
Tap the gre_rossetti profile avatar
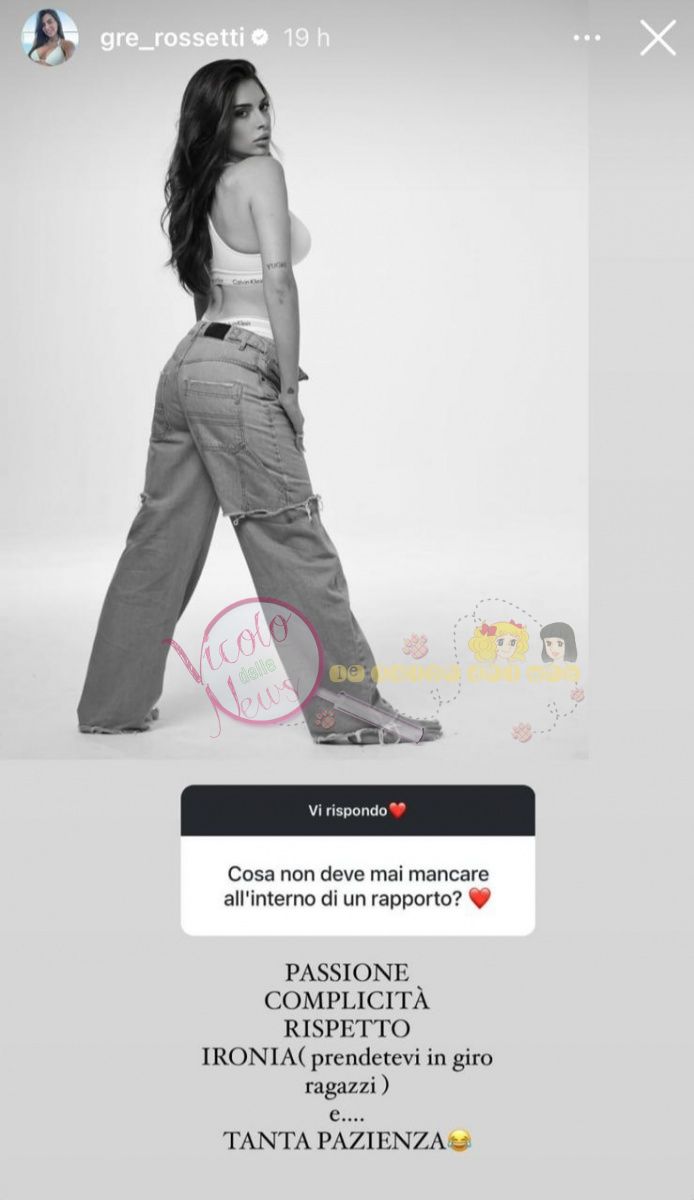(x=50, y=38)
